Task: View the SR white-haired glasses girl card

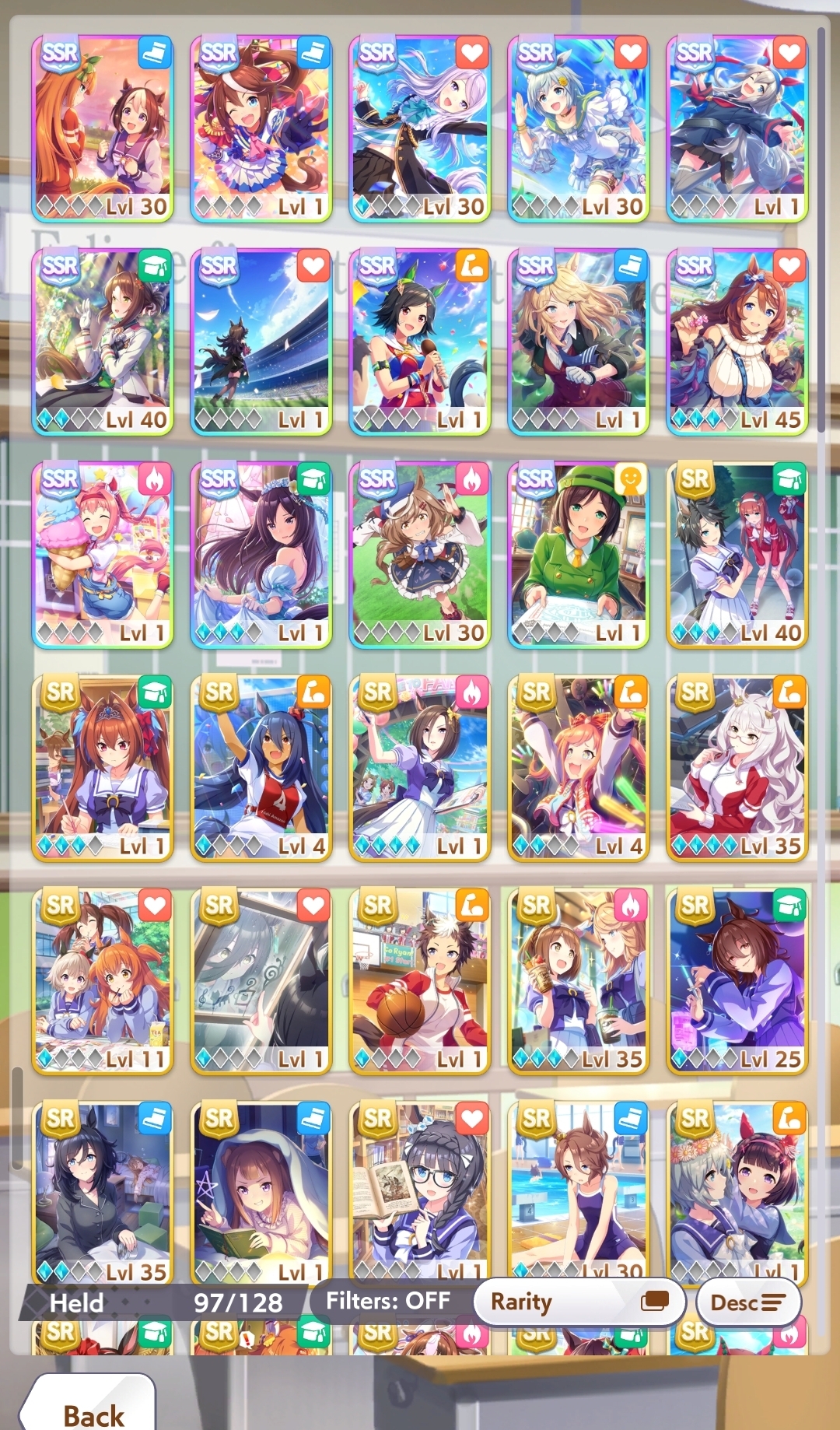Action: (737, 768)
